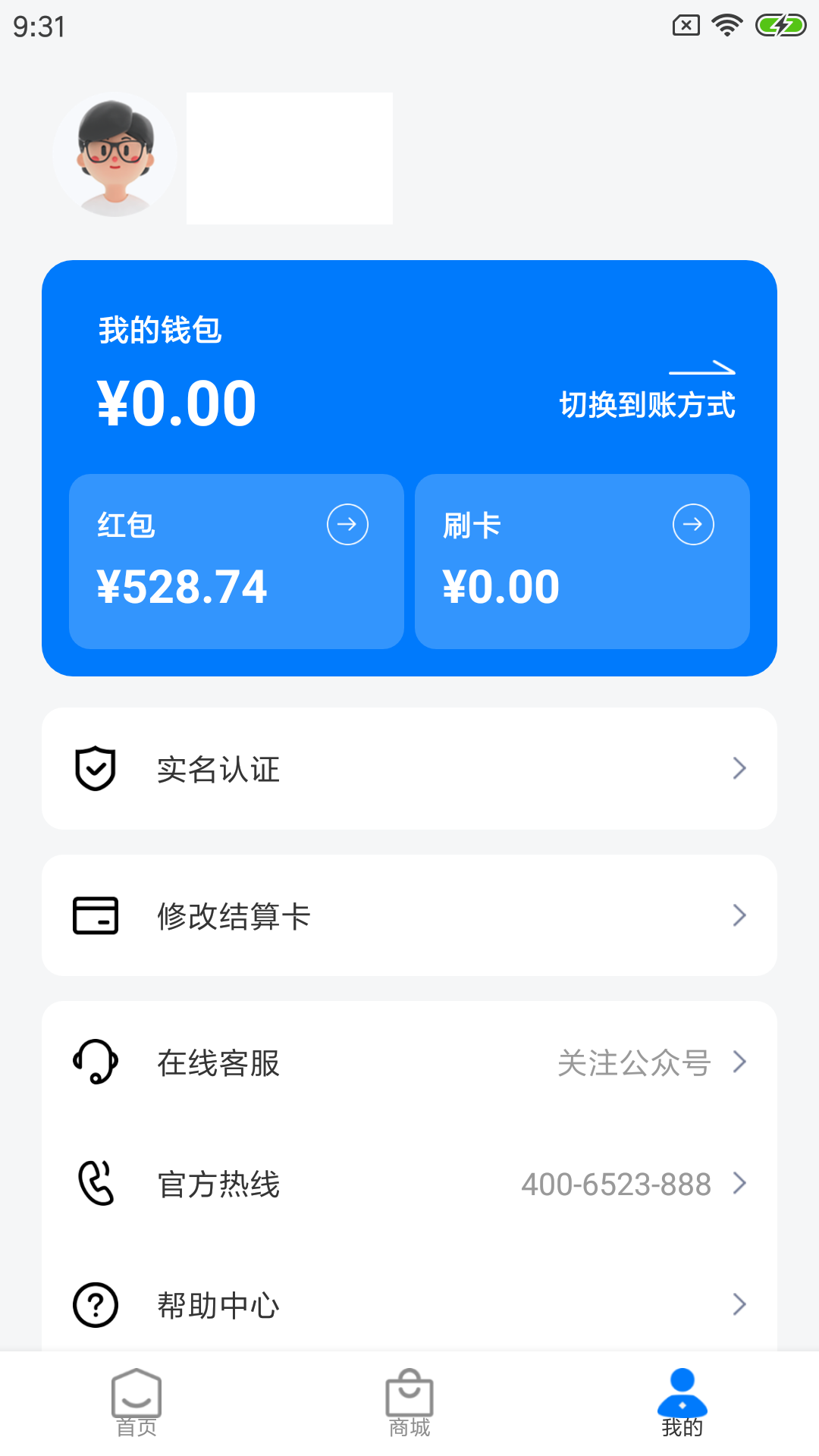This screenshot has height=1456, width=819.
Task: Click the 商城 shopping bag icon
Action: (409, 1399)
